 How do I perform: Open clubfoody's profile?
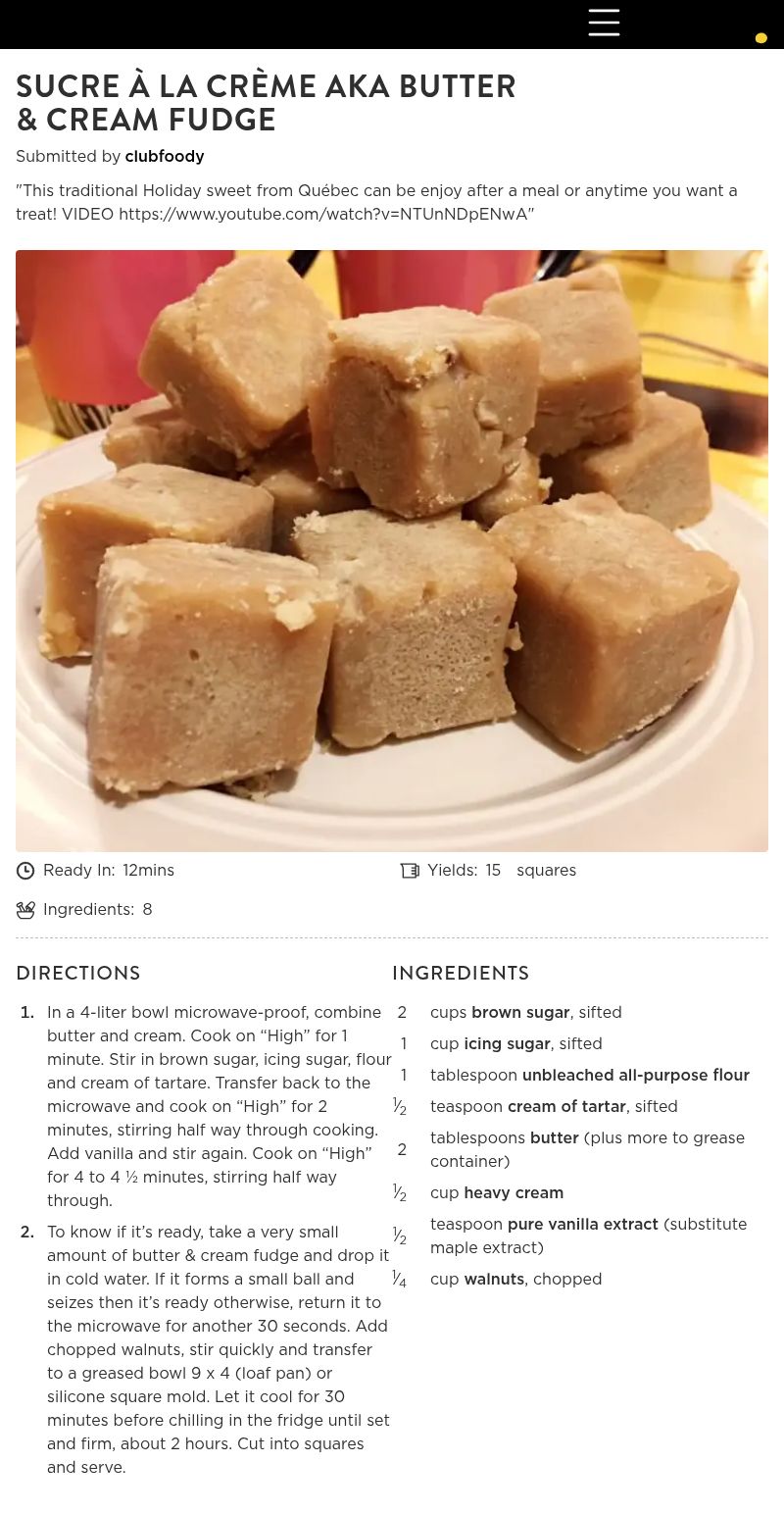point(165,157)
